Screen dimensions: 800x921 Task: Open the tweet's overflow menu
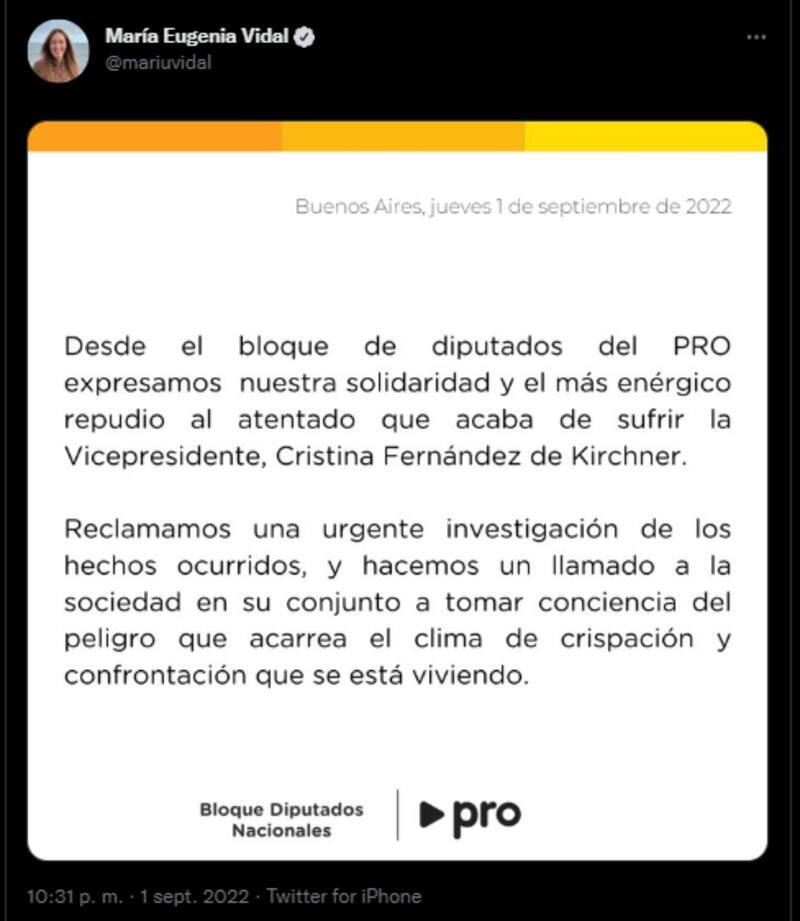click(757, 38)
